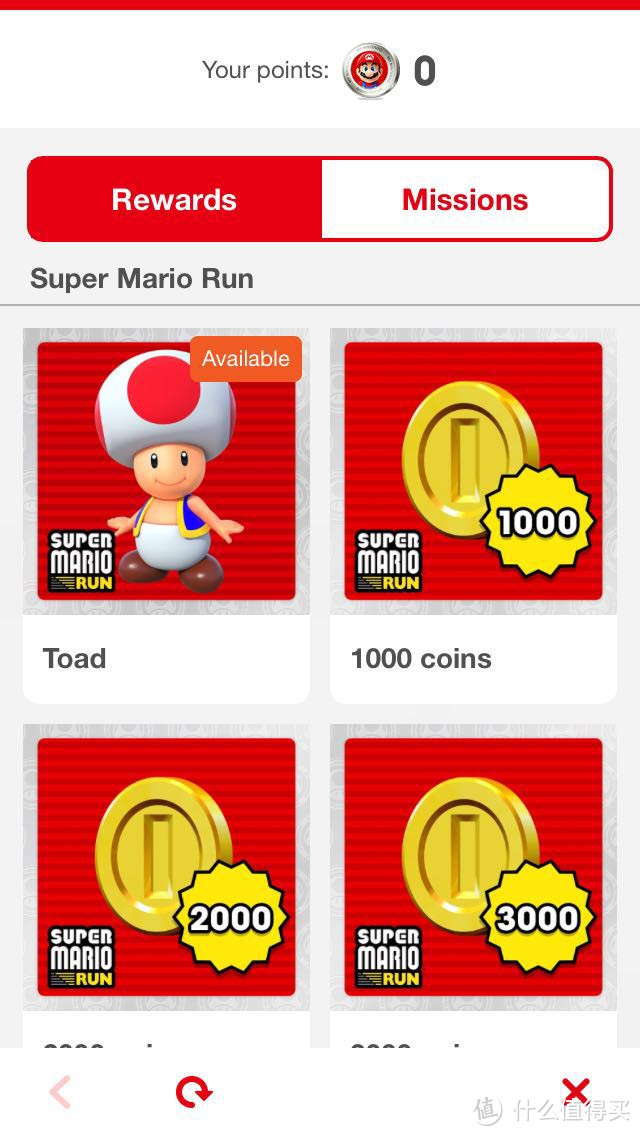Image resolution: width=640 pixels, height=1136 pixels.
Task: Open the 1000 coins reward
Action: tap(473, 515)
